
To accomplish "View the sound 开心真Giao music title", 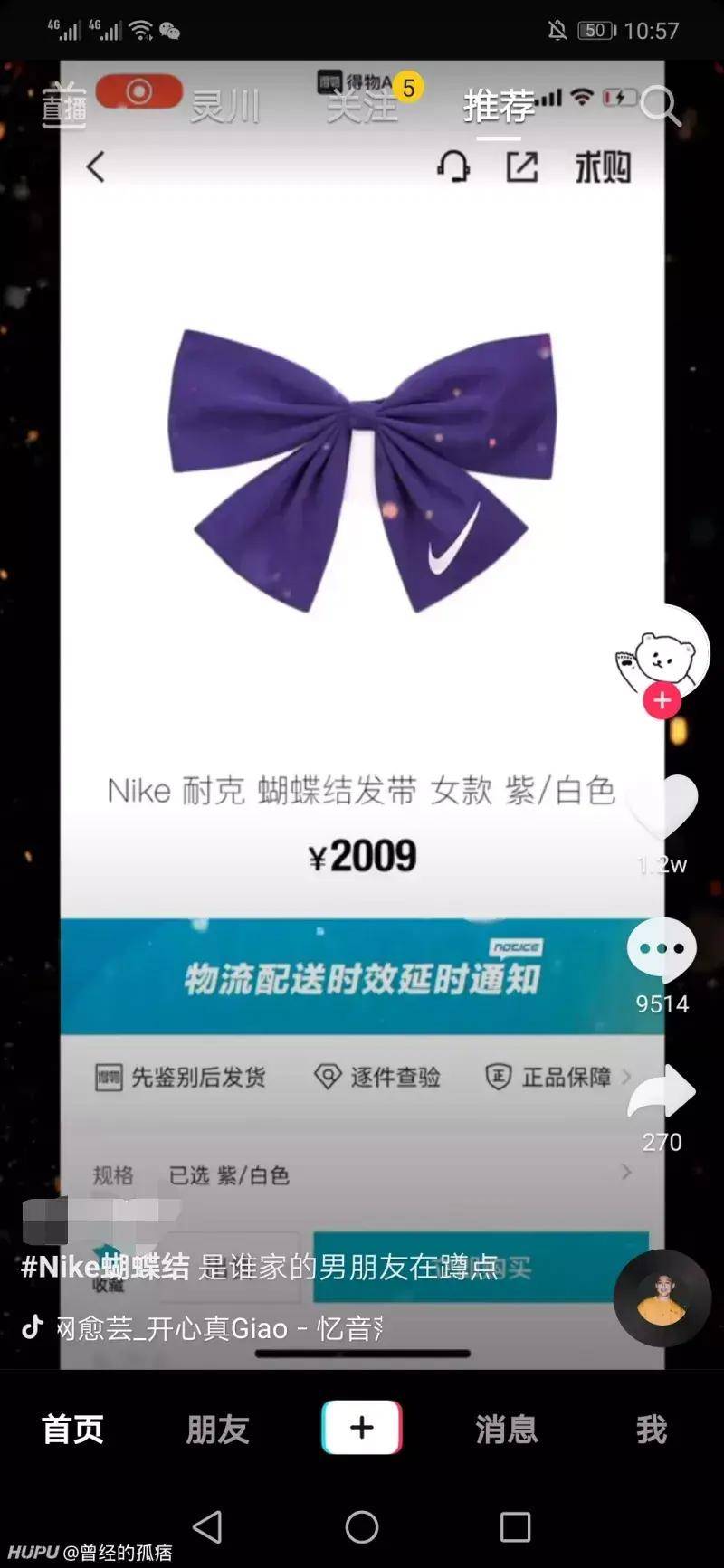I will (217, 1328).
